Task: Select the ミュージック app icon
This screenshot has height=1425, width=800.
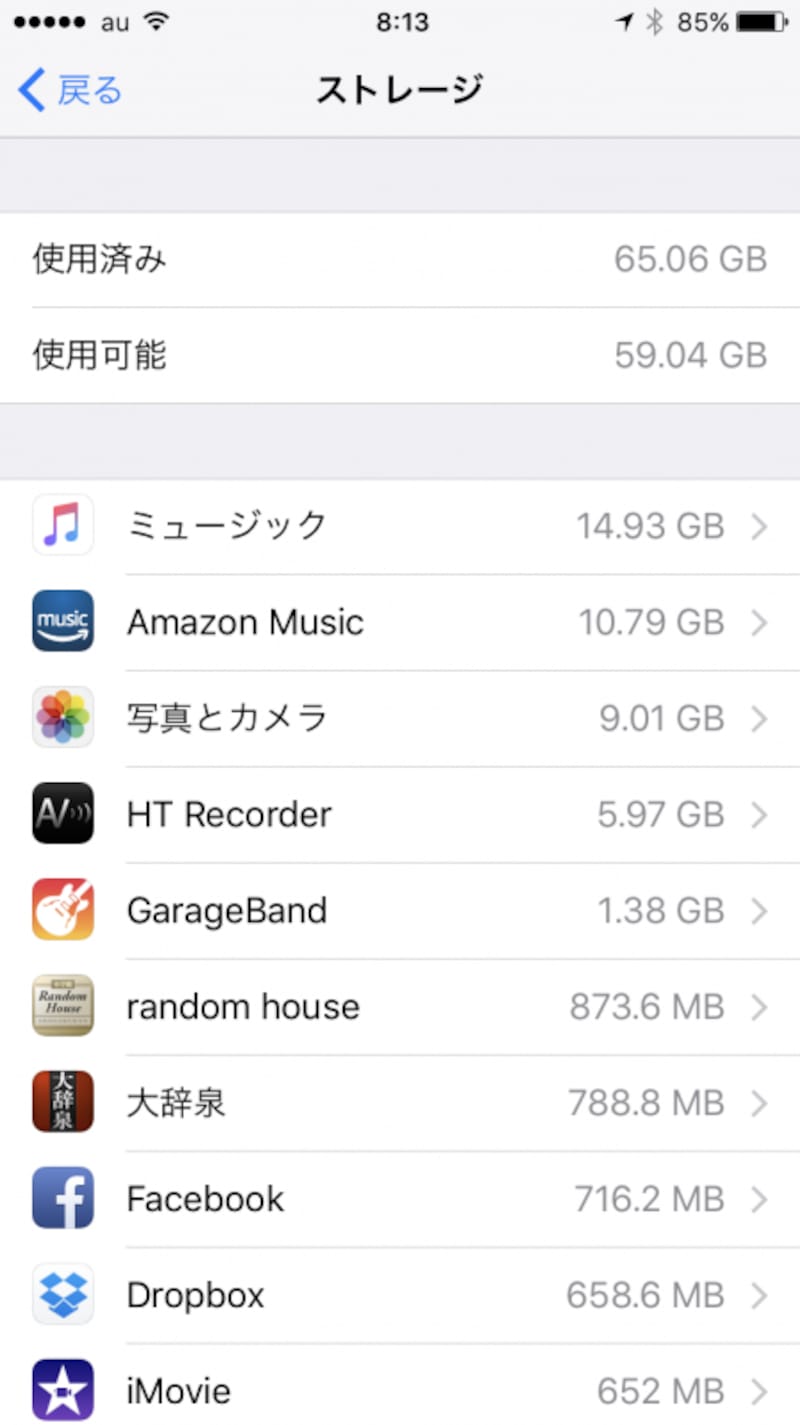Action: tap(62, 525)
